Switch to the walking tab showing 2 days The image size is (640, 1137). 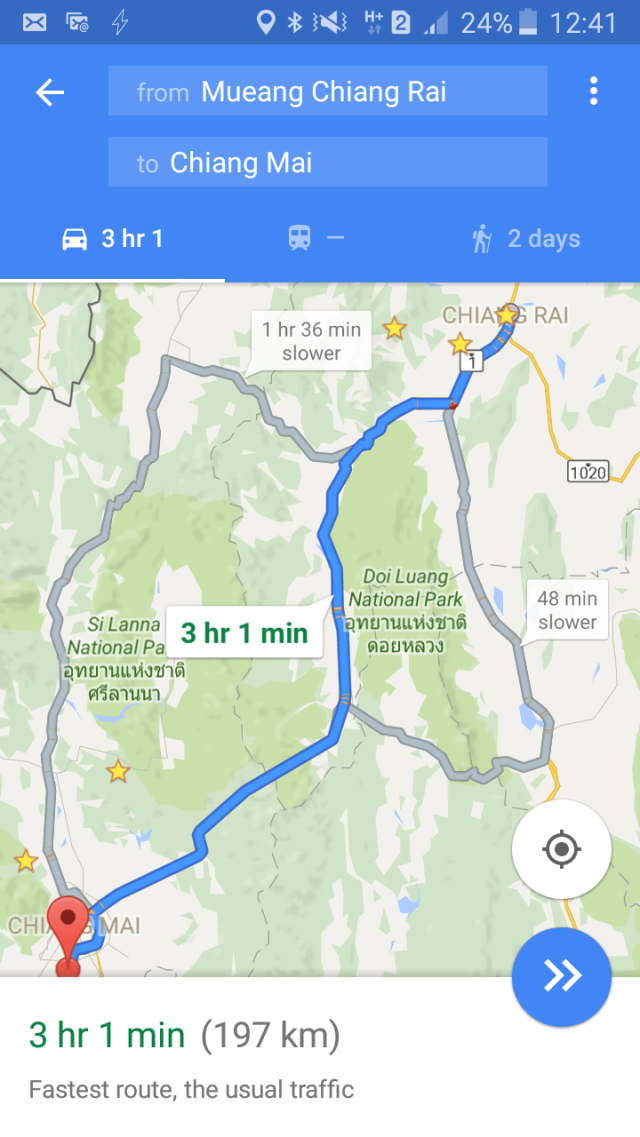(x=526, y=239)
